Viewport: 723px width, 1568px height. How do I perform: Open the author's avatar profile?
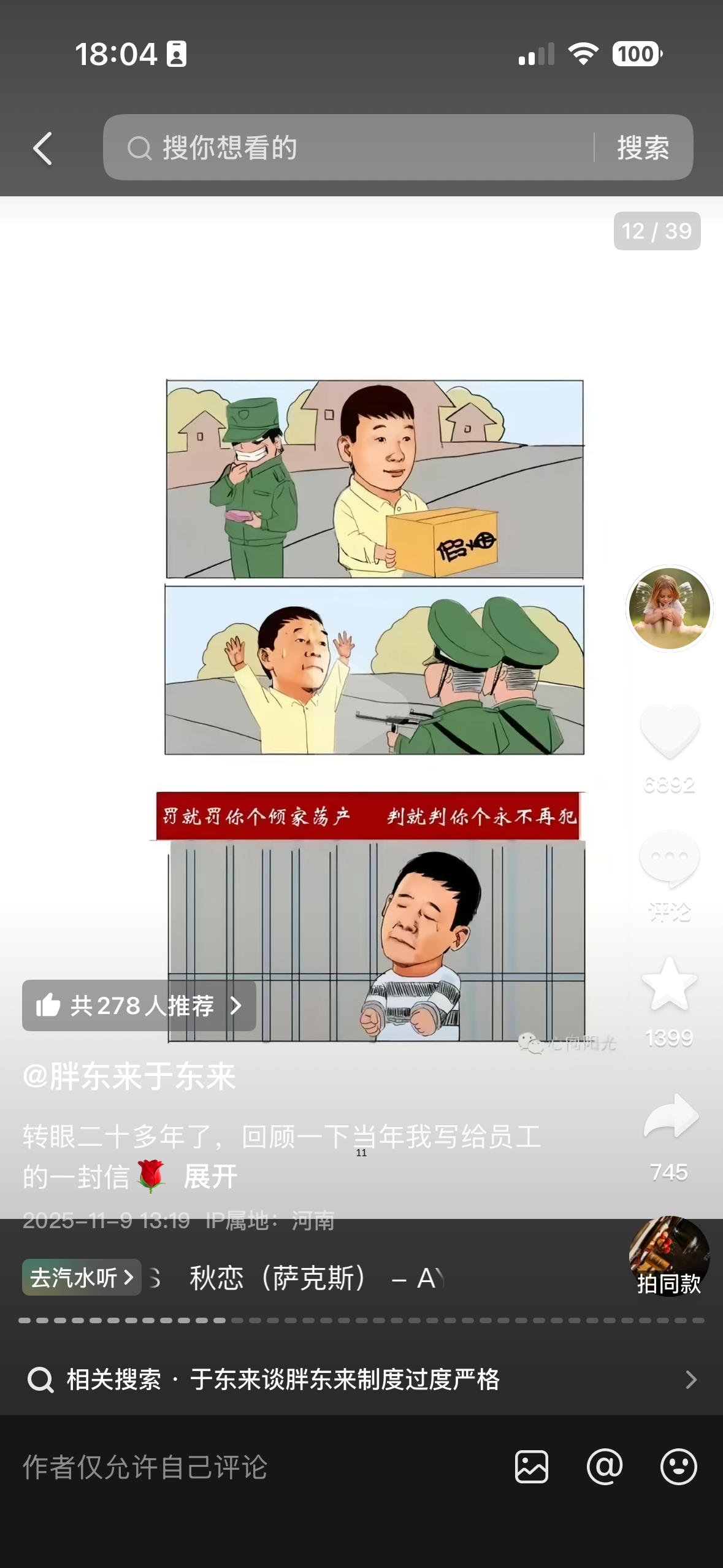668,608
